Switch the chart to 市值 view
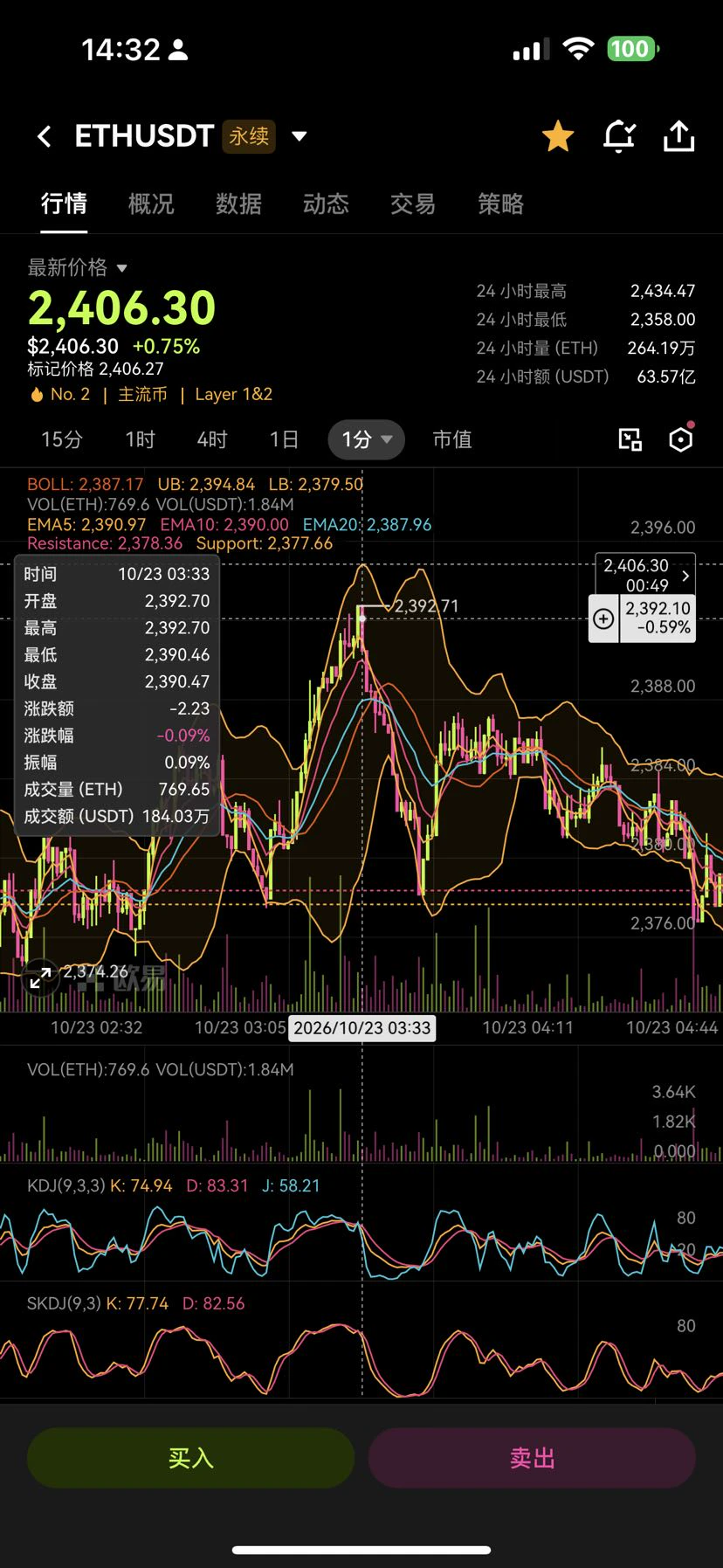Image resolution: width=723 pixels, height=1568 pixels. [452, 439]
